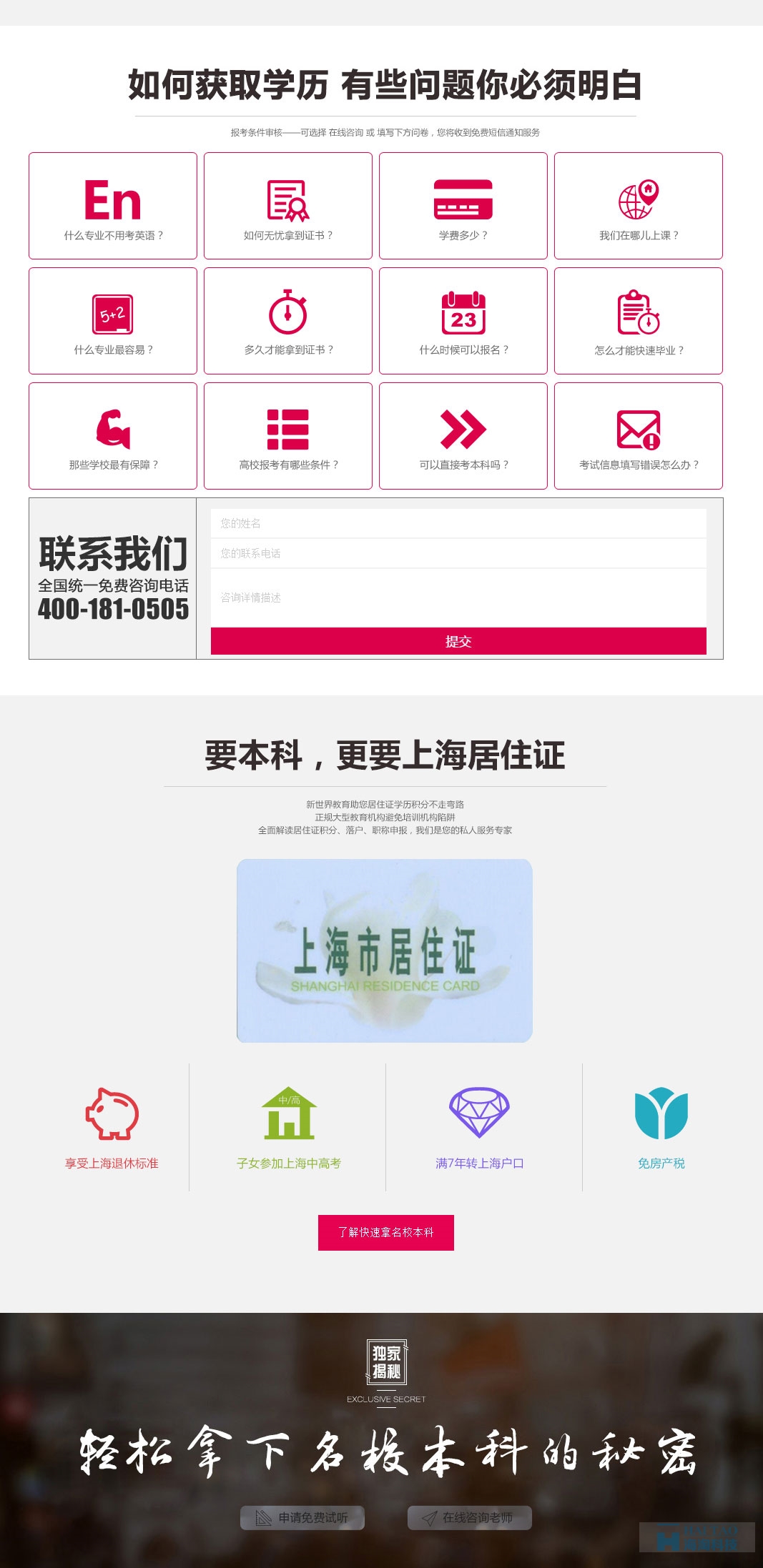Tap the '什么时候可以报名？' card
The image size is (763, 1568).
463,321
